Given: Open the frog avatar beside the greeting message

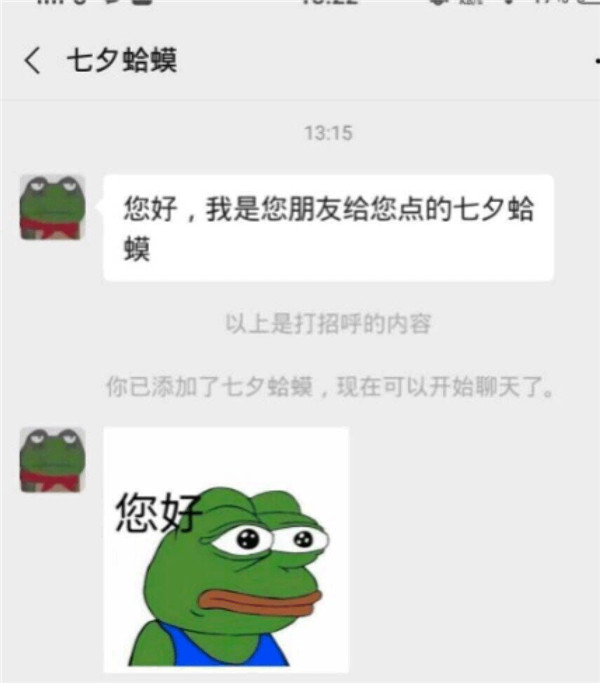Looking at the screenshot, I should pos(52,207).
